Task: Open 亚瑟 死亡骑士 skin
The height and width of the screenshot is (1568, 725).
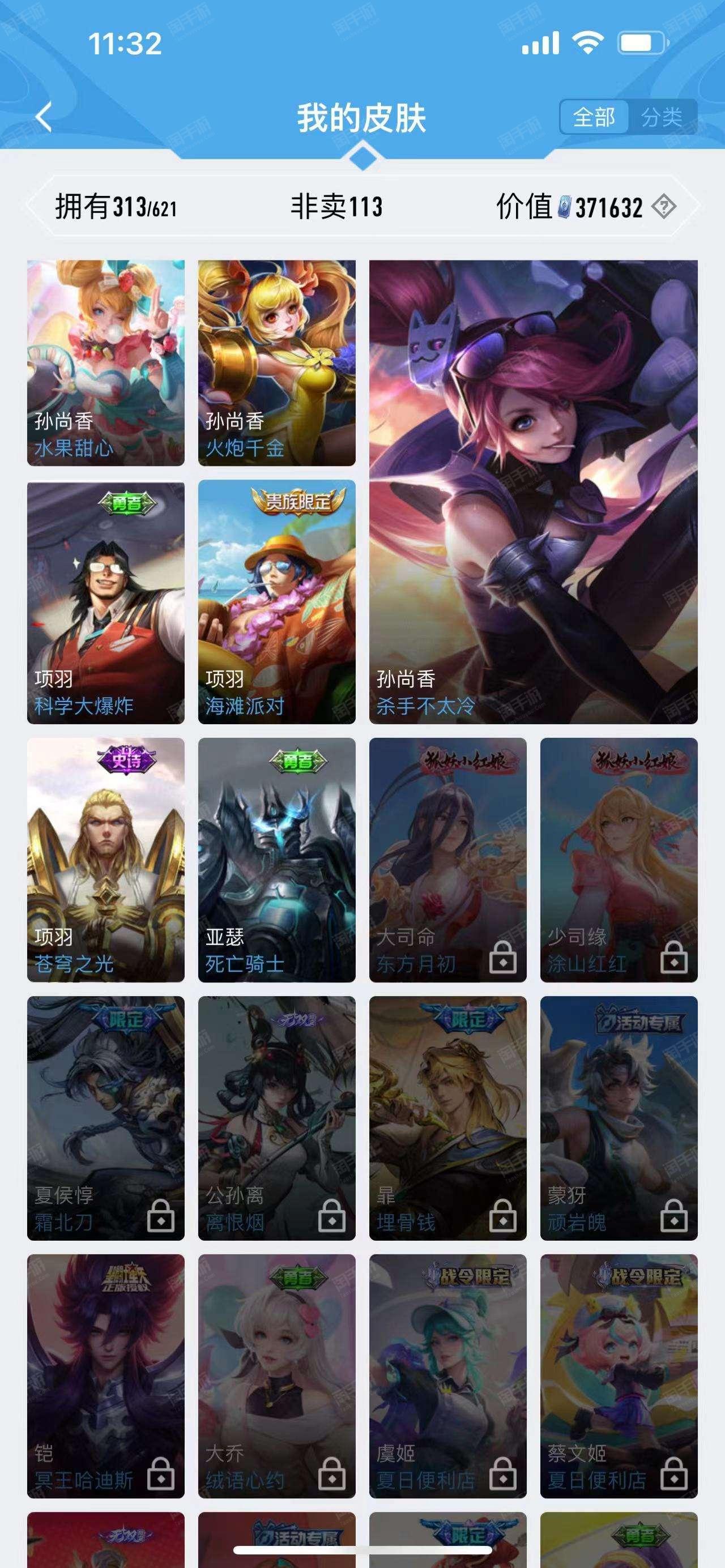Action: pos(277,860)
